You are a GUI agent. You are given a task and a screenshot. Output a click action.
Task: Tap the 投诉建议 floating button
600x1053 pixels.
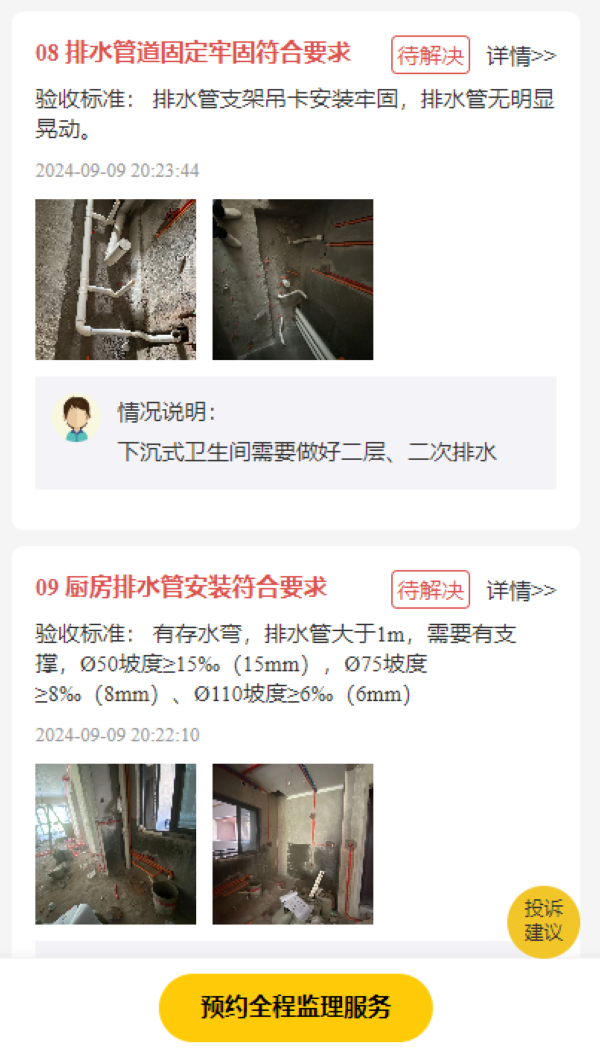coord(544,921)
